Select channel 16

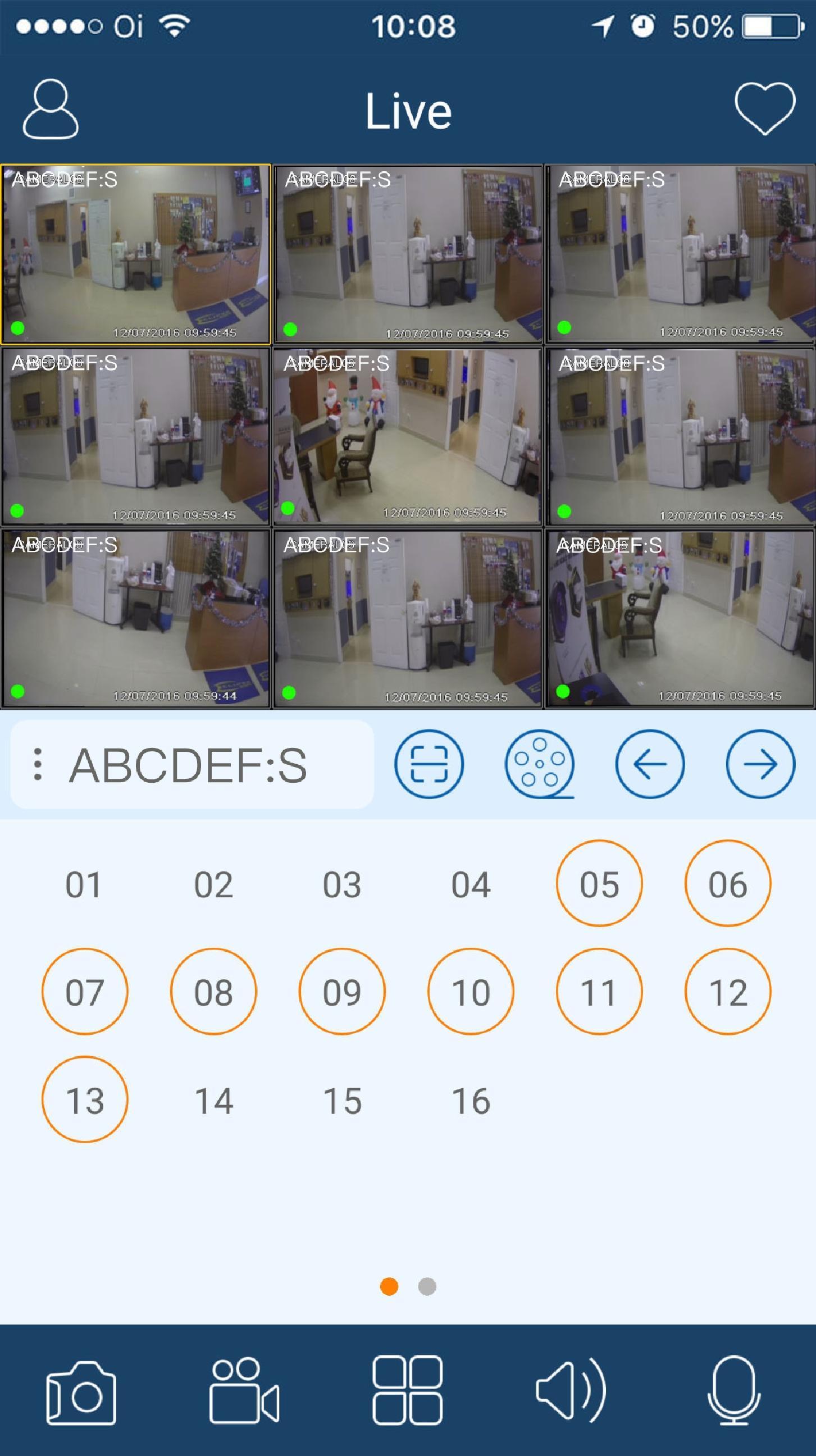point(471,1101)
